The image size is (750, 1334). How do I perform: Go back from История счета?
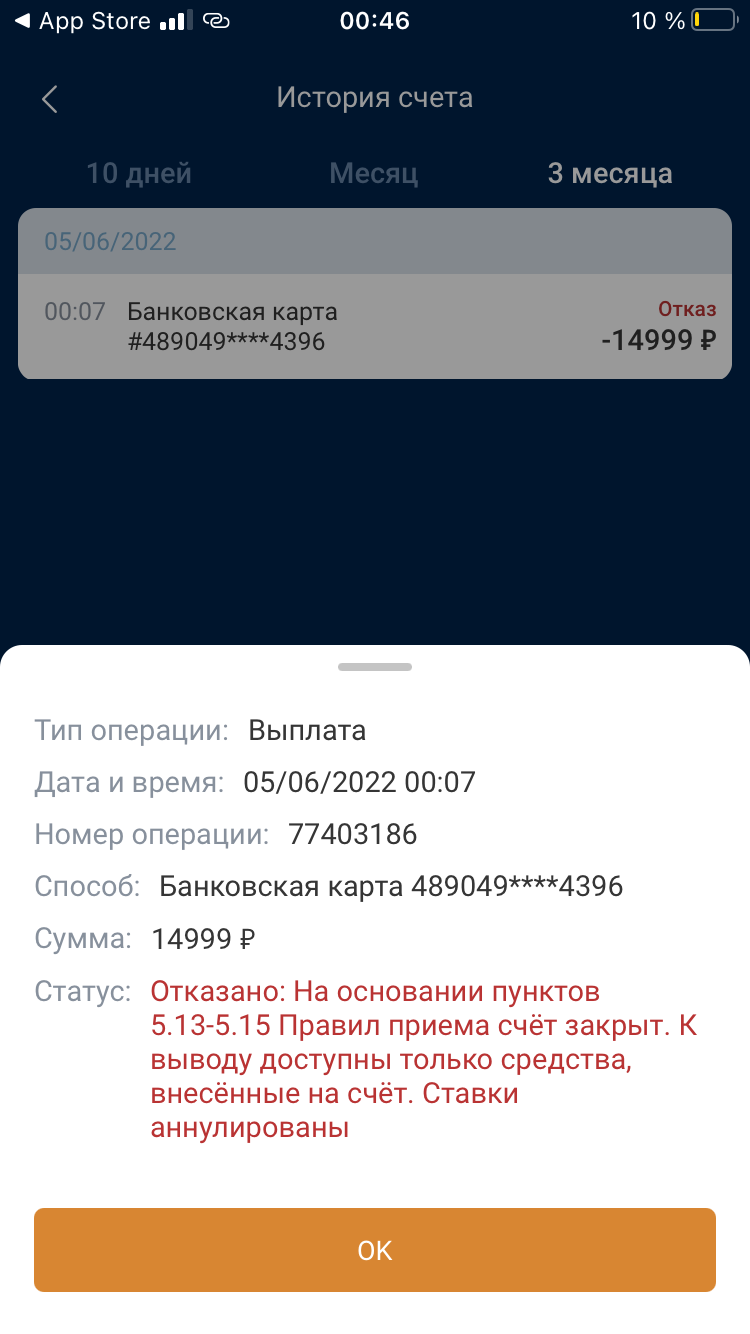click(x=50, y=99)
